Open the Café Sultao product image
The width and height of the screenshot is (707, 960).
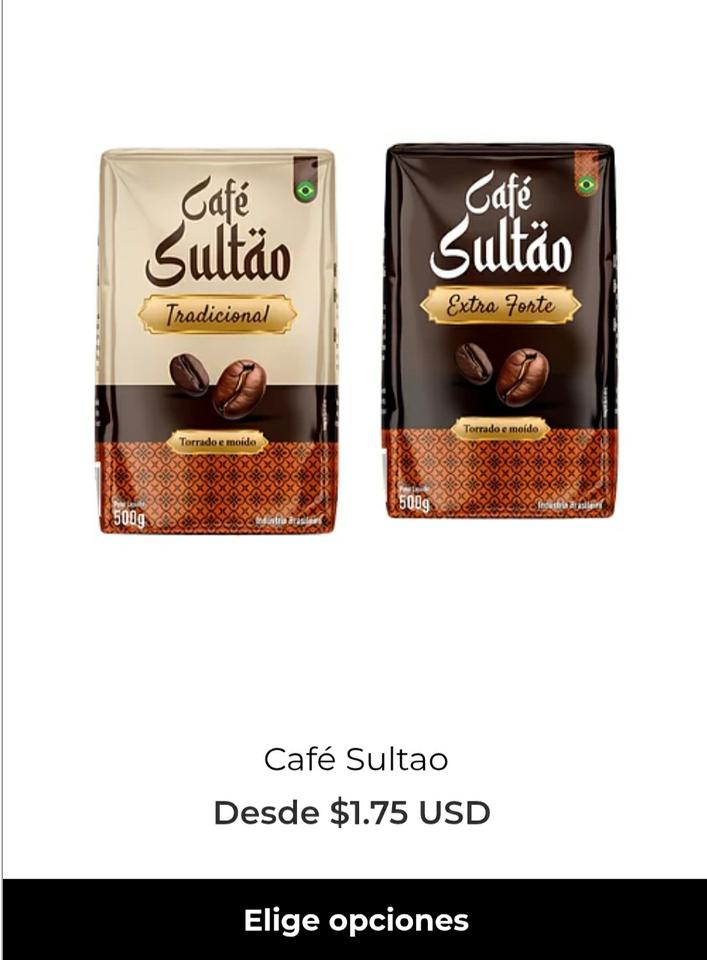(x=355, y=340)
